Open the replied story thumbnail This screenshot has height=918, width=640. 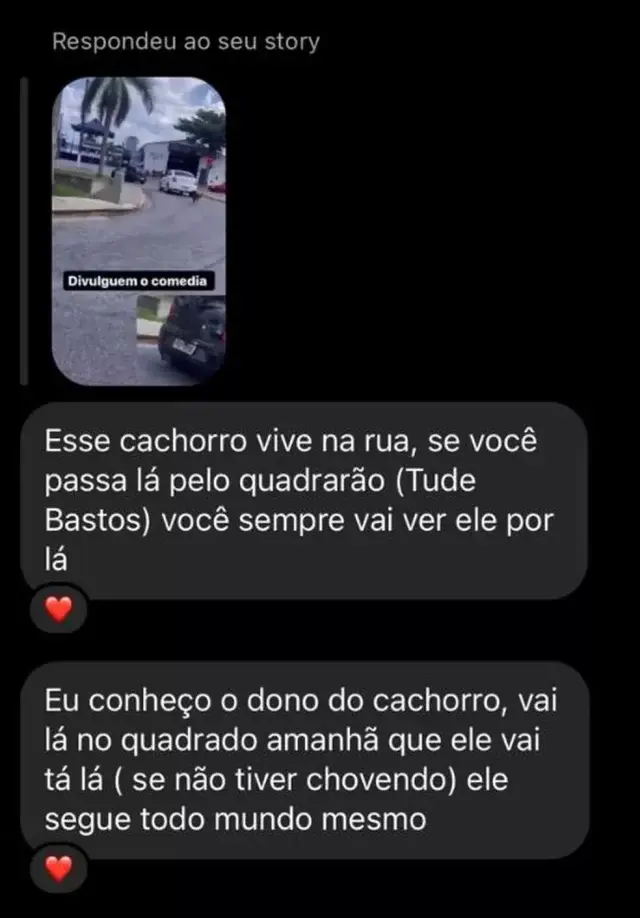(138, 231)
